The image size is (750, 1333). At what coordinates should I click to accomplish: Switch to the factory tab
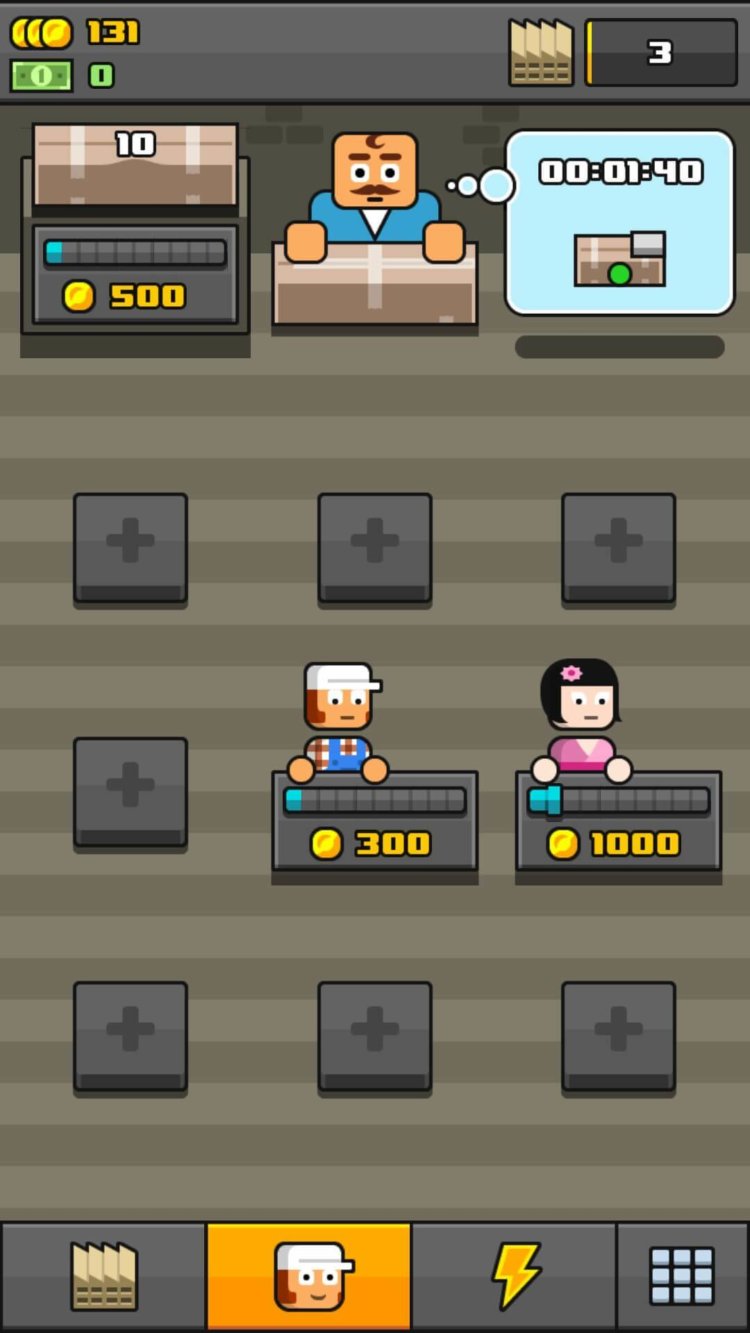click(x=103, y=1276)
